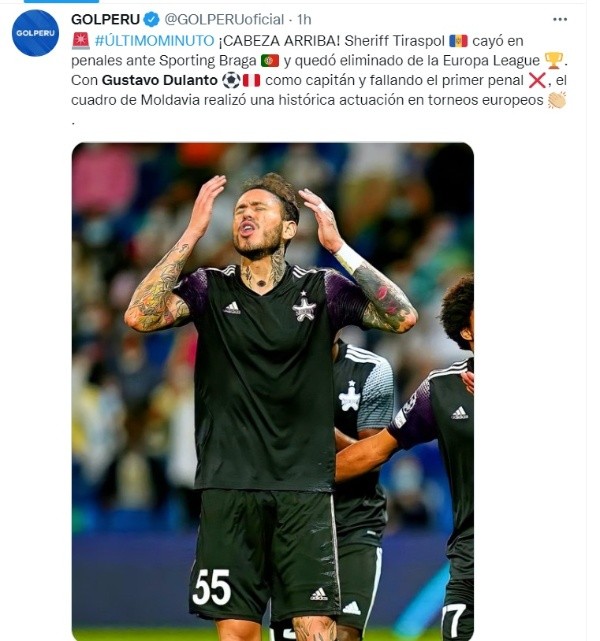The width and height of the screenshot is (600, 641).
Task: Open the #ÚLTIMOMINUTO hashtag
Action: click(x=154, y=40)
